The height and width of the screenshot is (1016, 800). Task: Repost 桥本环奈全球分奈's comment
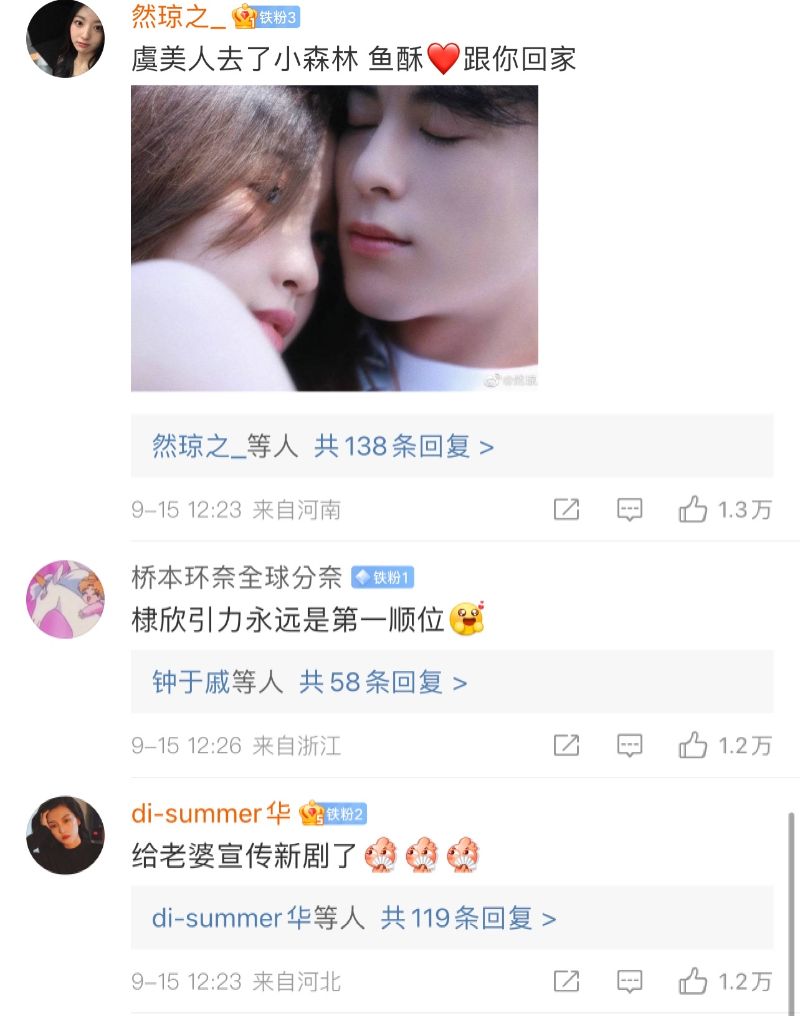coord(566,745)
